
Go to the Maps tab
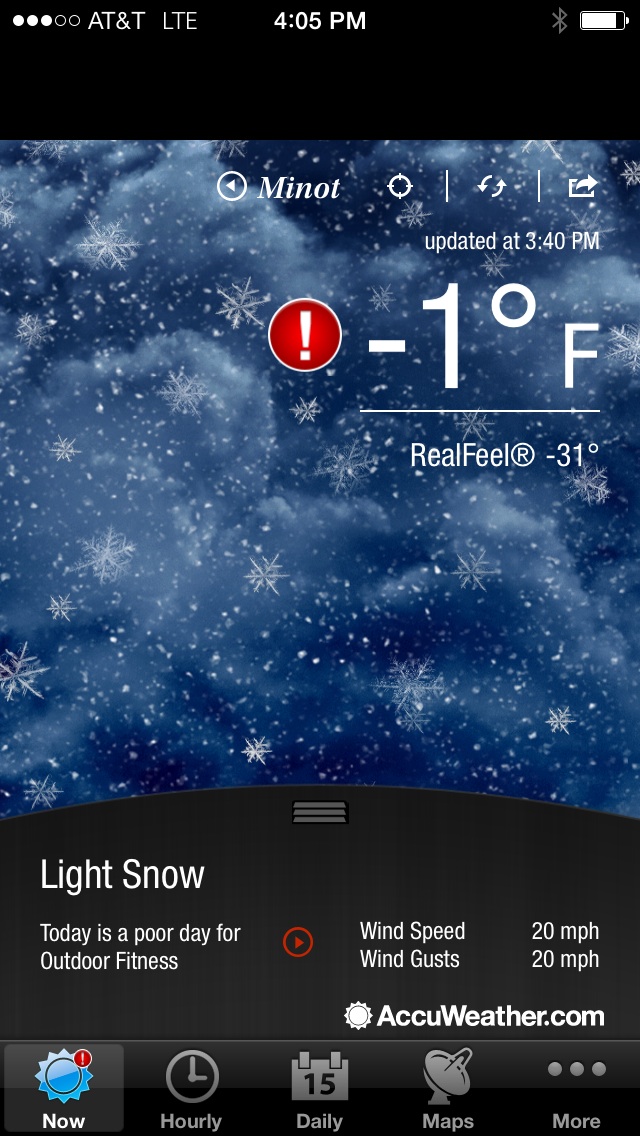[x=448, y=1088]
